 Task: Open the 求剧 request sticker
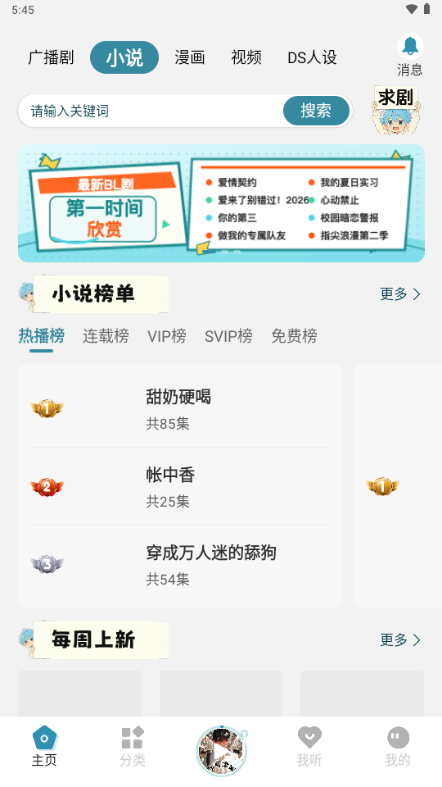click(396, 110)
